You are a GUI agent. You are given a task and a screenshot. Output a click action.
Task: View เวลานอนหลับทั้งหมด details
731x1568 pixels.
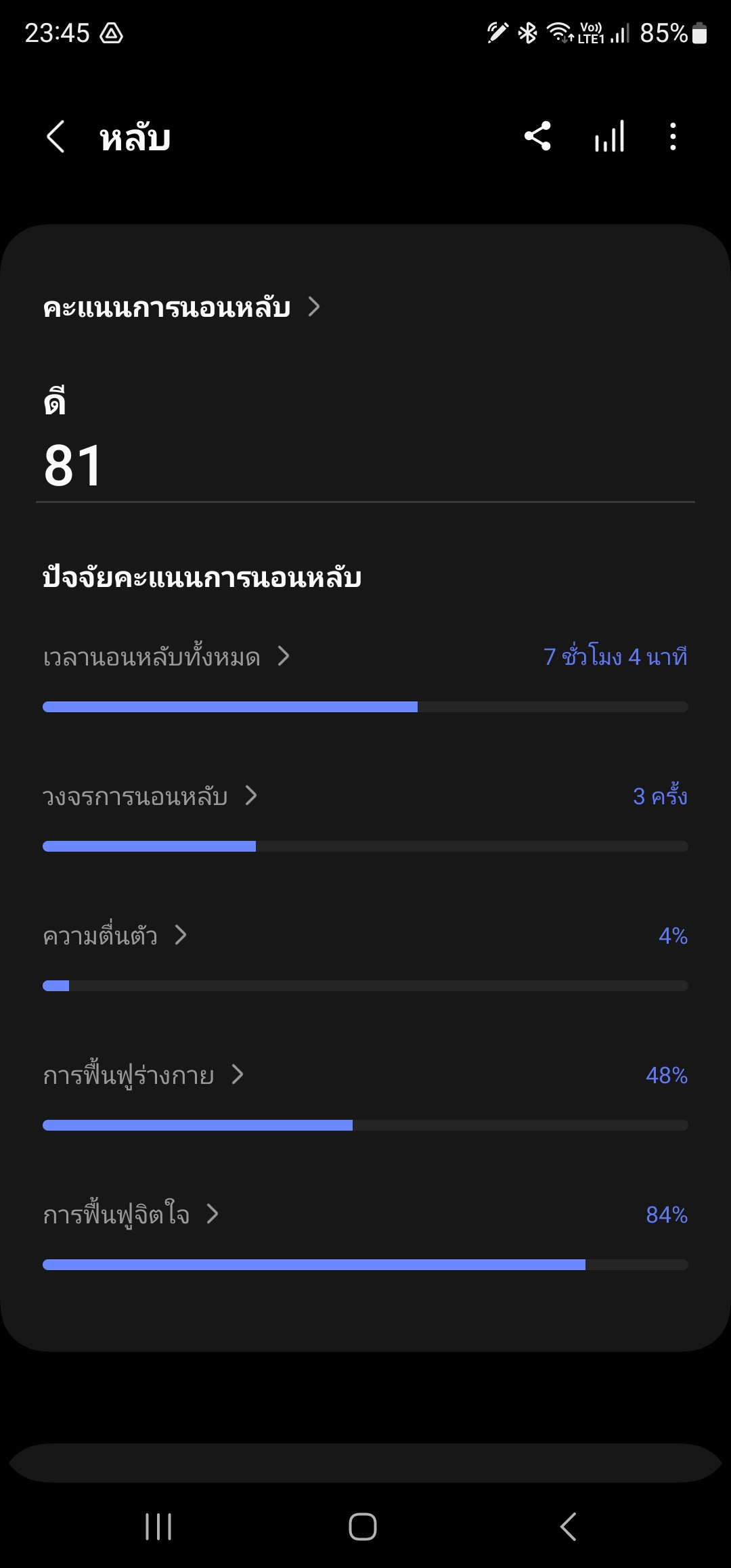166,657
